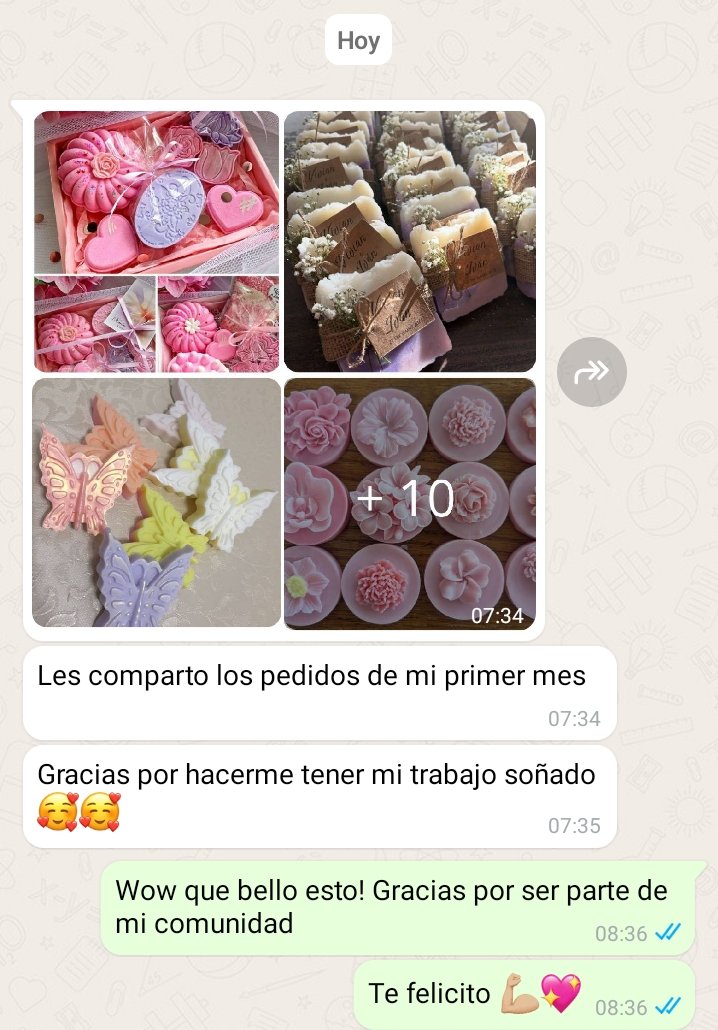This screenshot has height=1030, width=718.
Task: Open the +10 more photos tile
Action: [x=410, y=503]
